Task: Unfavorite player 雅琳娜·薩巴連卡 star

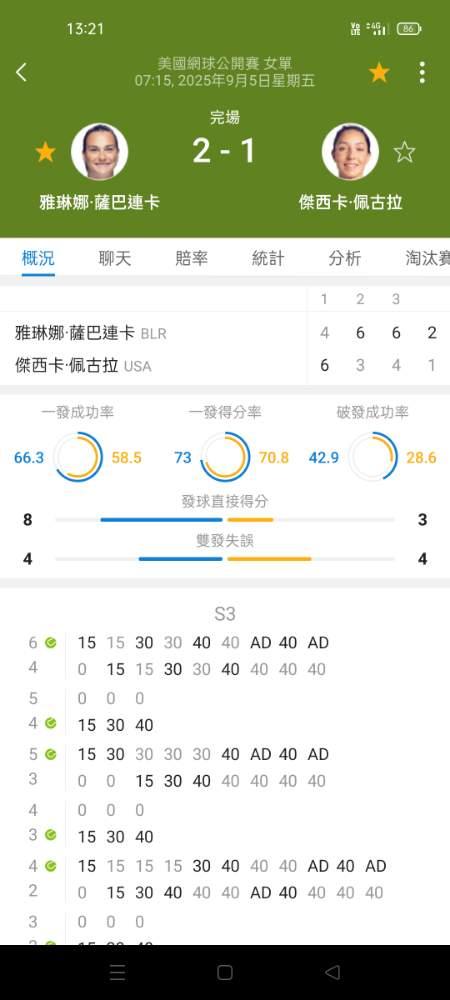Action: (45, 152)
